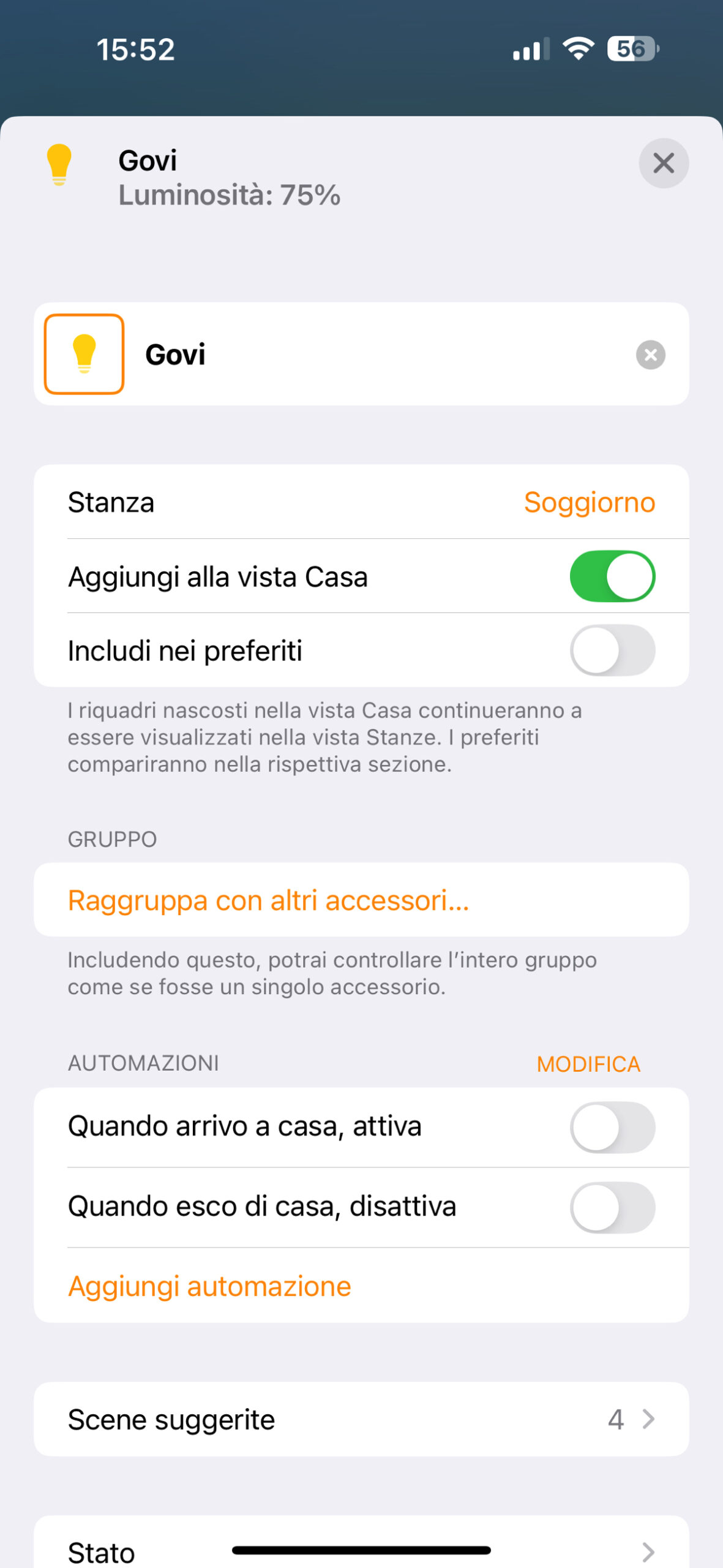Select Aggiungi automazione
The height and width of the screenshot is (1568, 723).
coord(209,1286)
